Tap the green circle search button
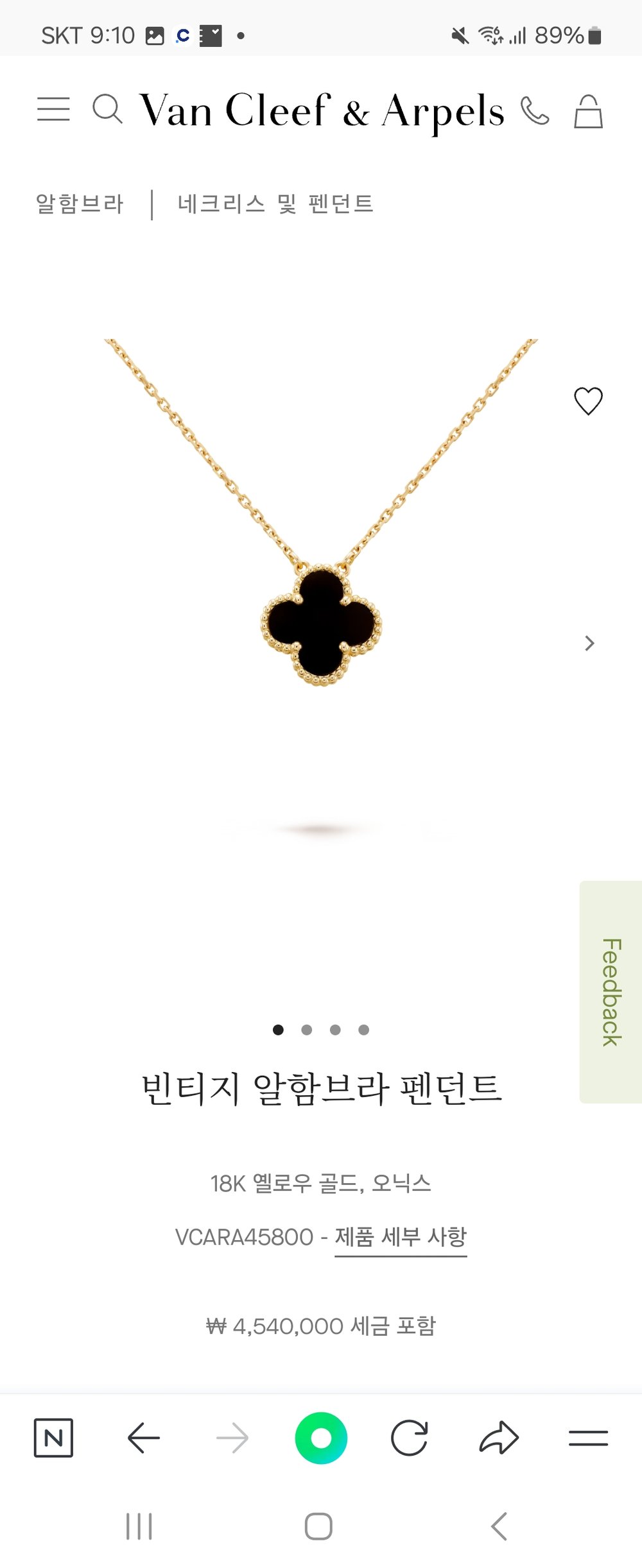This screenshot has width=642, height=1568. point(321,1438)
